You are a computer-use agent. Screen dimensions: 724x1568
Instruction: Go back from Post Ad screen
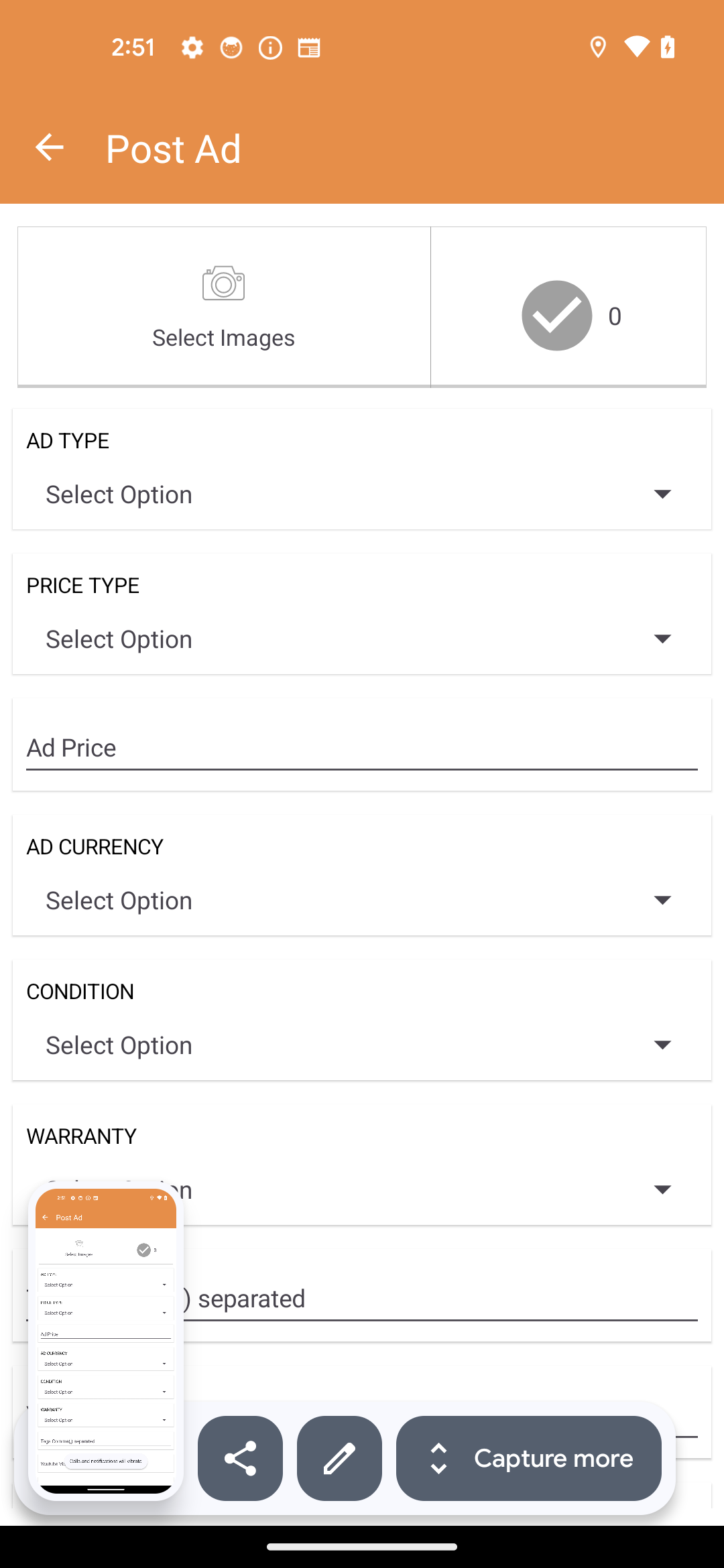coord(49,147)
